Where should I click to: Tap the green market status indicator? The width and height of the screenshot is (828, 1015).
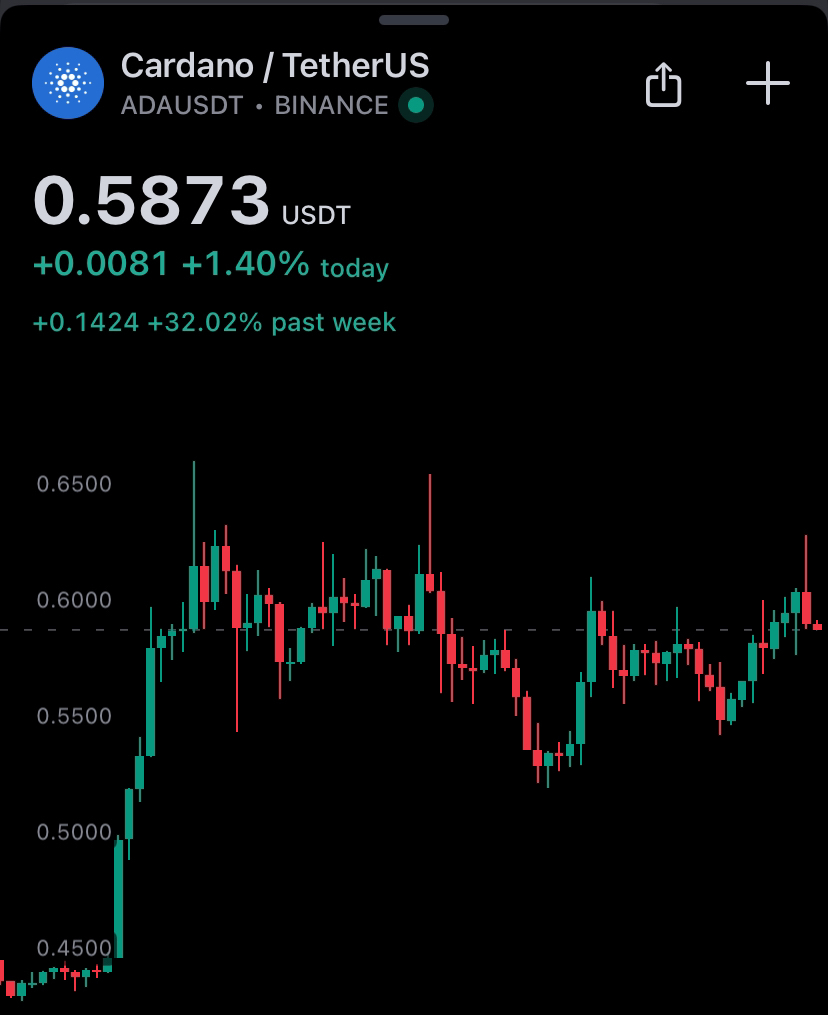pyautogui.click(x=415, y=104)
